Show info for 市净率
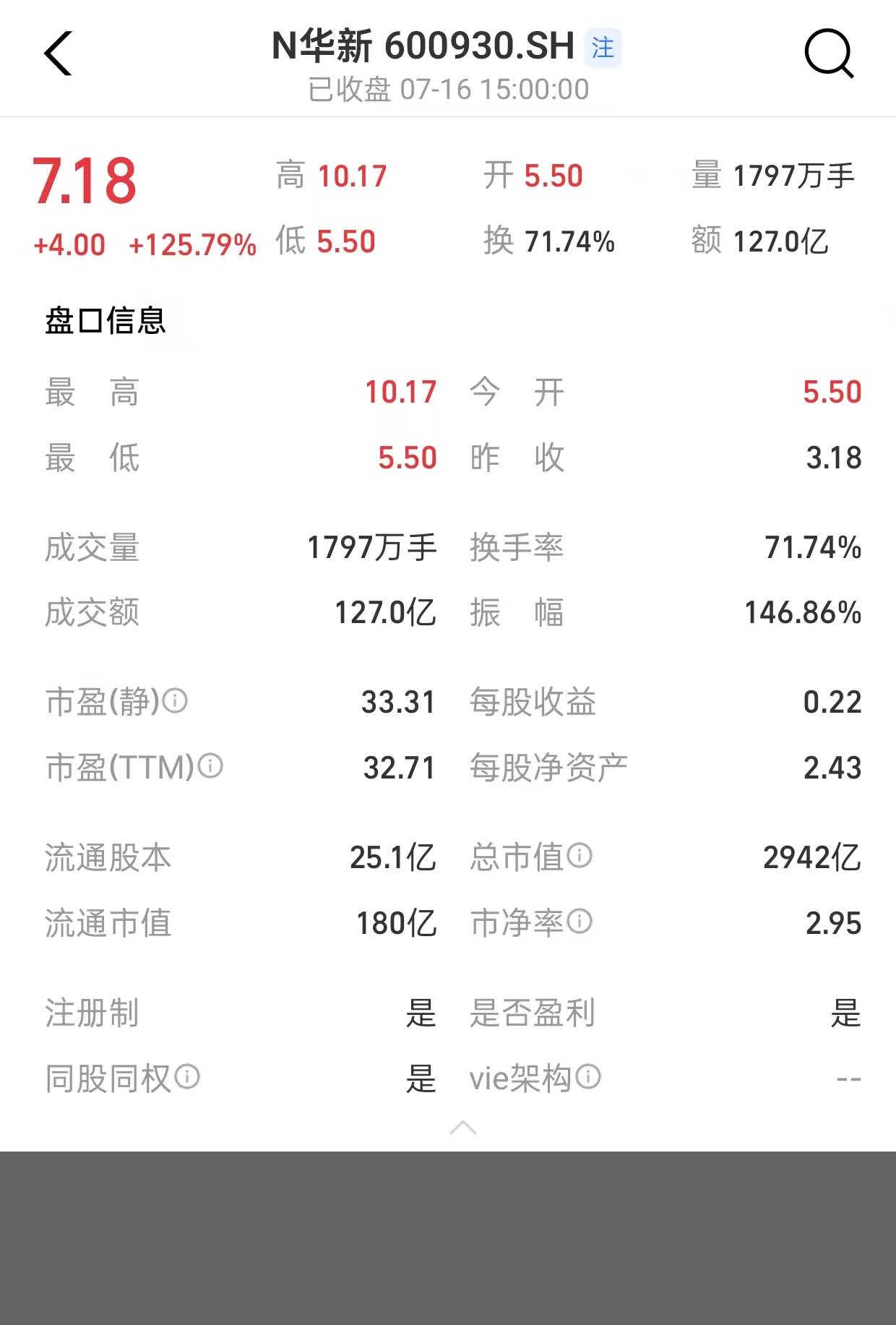 pos(580,921)
